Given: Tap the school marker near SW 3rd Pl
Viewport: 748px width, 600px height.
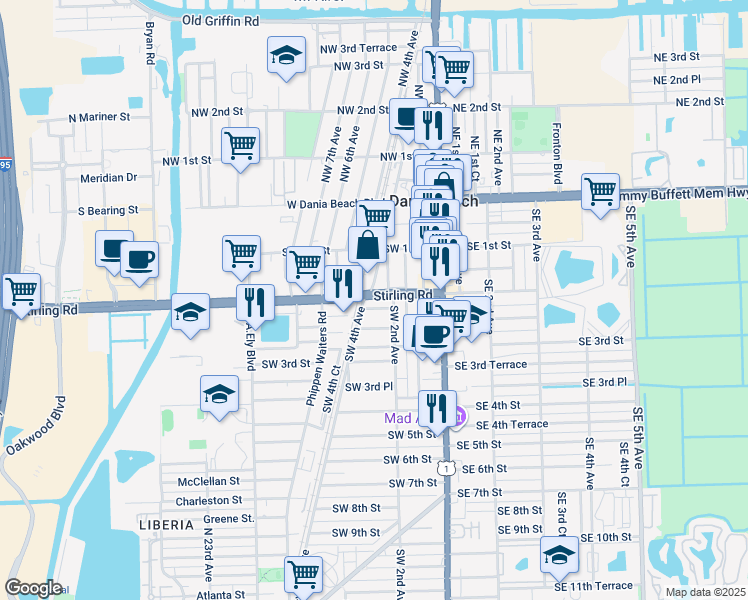Looking at the screenshot, I should pyautogui.click(x=219, y=394).
